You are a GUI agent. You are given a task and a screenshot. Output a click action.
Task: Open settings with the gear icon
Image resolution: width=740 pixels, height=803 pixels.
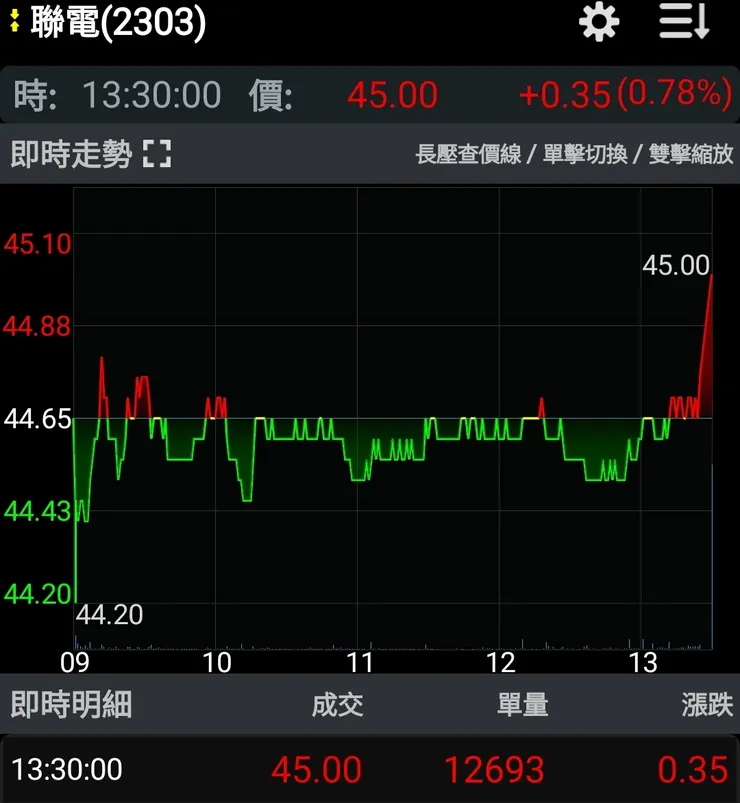pos(597,22)
